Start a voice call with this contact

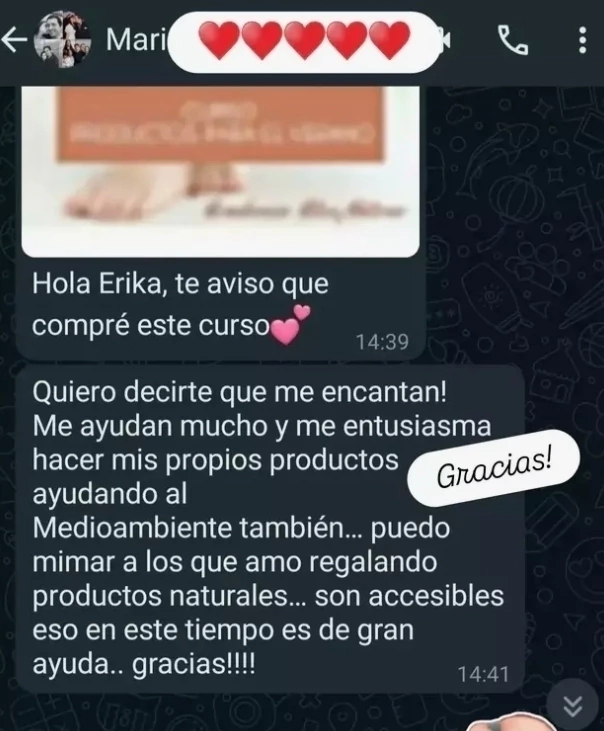pos(512,40)
